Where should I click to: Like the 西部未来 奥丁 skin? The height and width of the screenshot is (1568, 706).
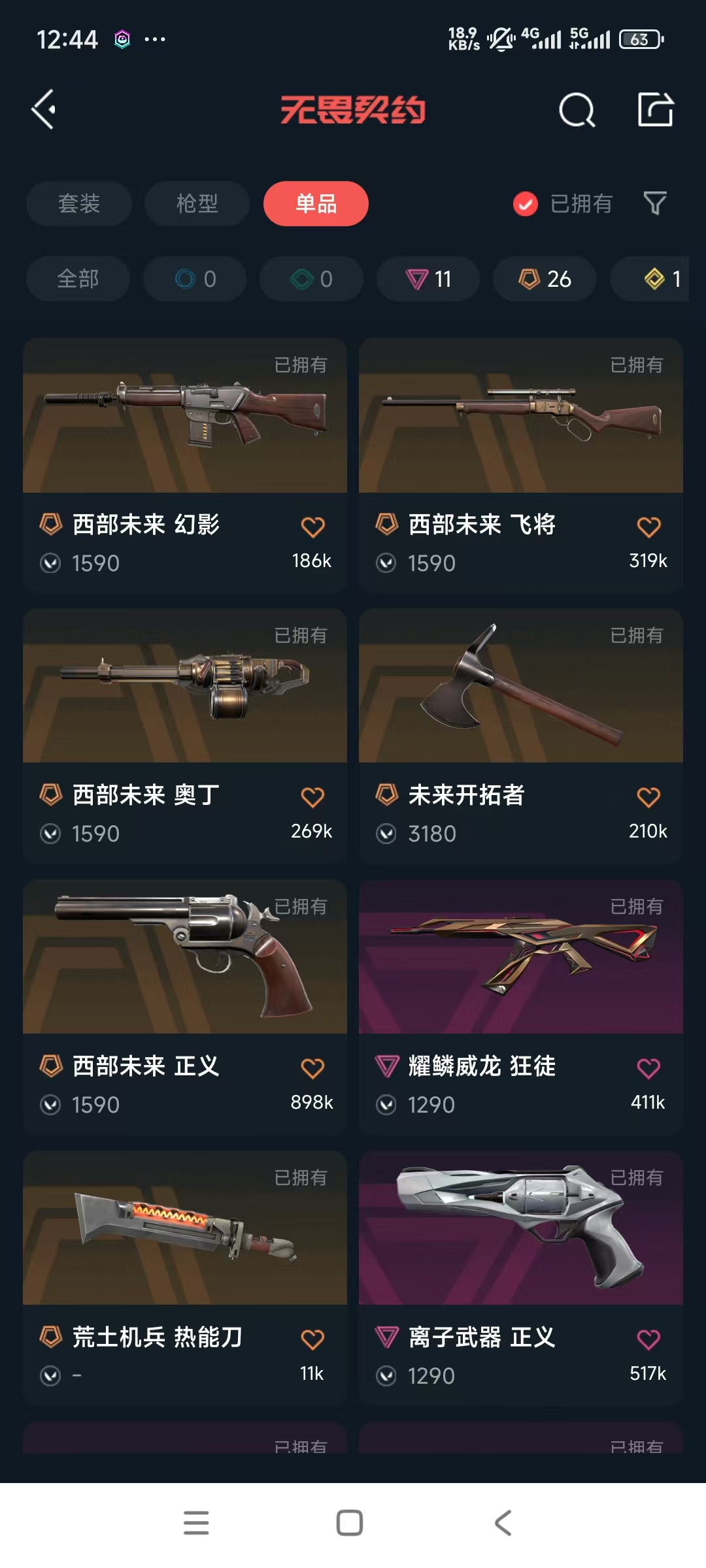[x=312, y=797]
